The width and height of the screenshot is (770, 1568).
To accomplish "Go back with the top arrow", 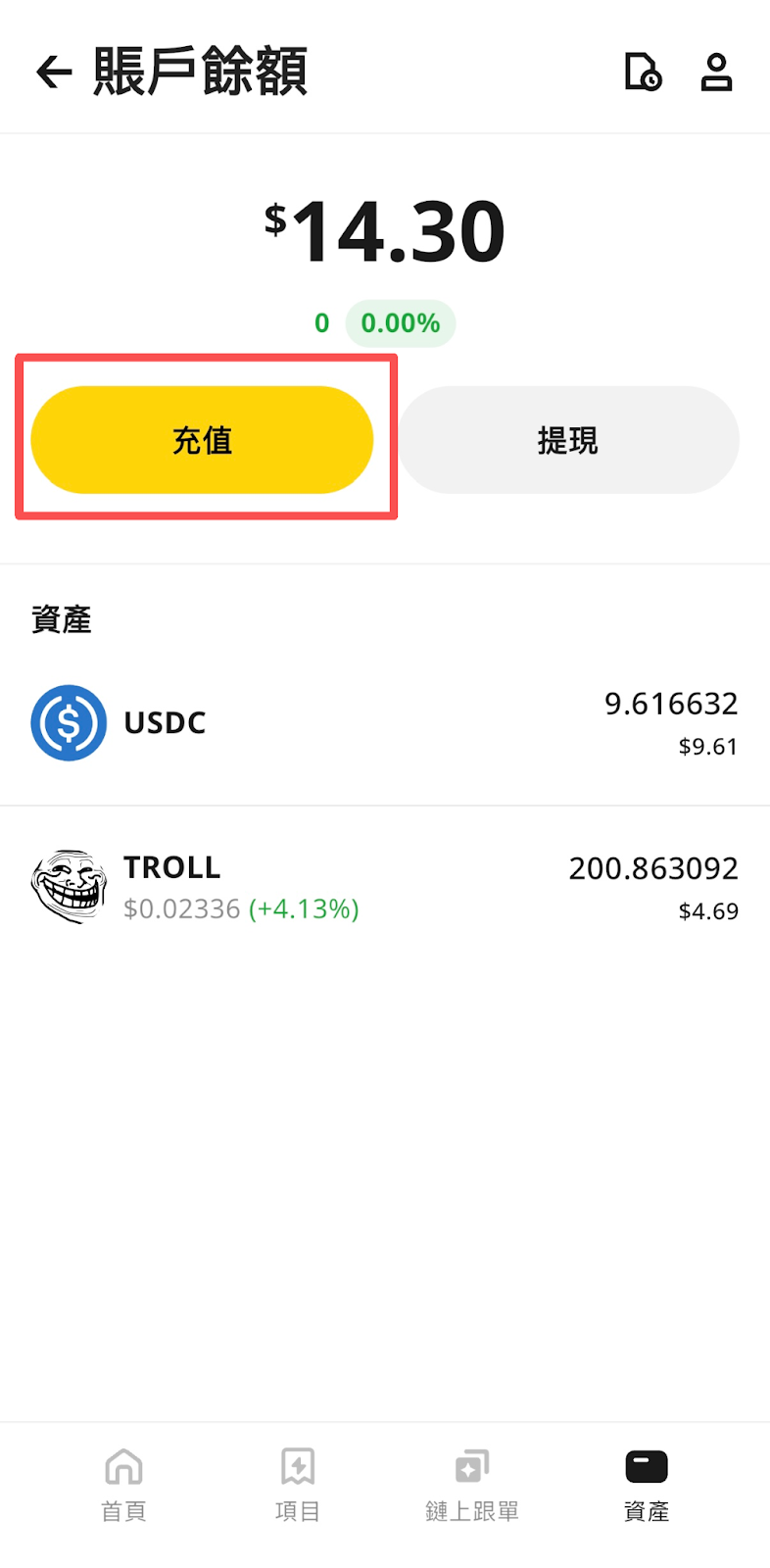I will [55, 72].
